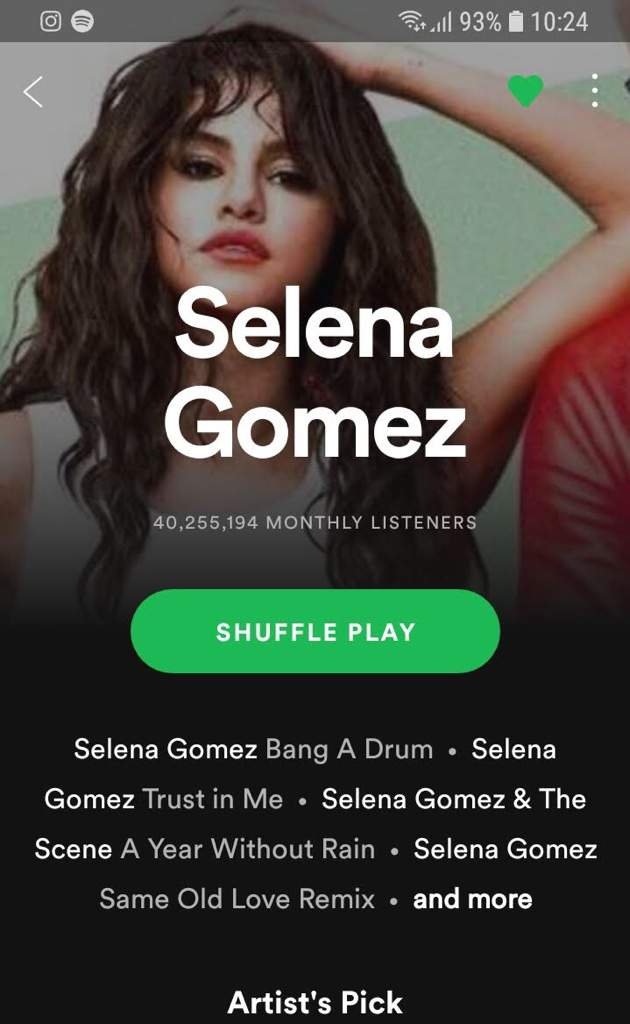630x1024 pixels.
Task: Unfollow artist via the green heart
Action: pyautogui.click(x=526, y=91)
